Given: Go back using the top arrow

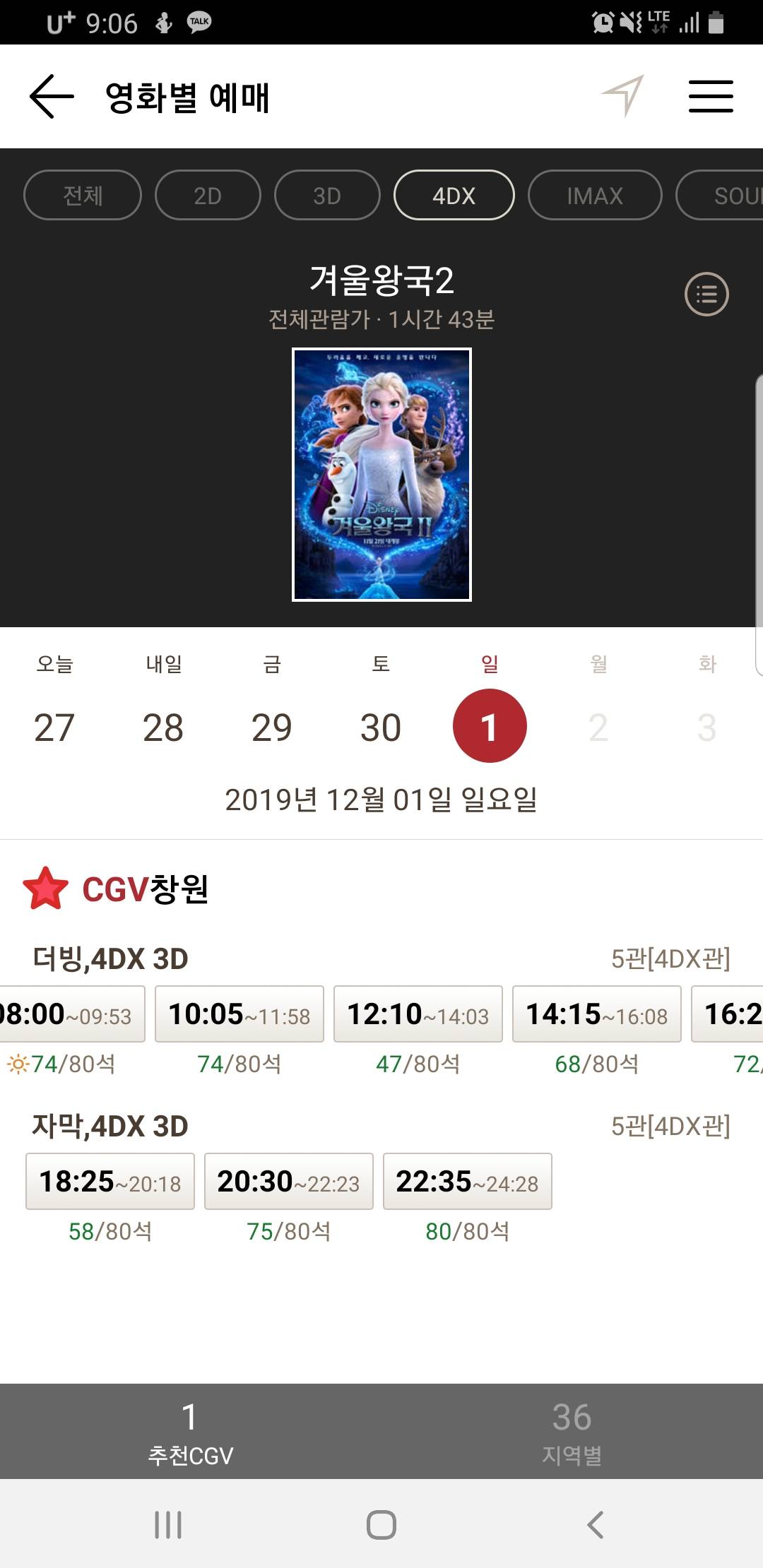Looking at the screenshot, I should click(x=52, y=96).
